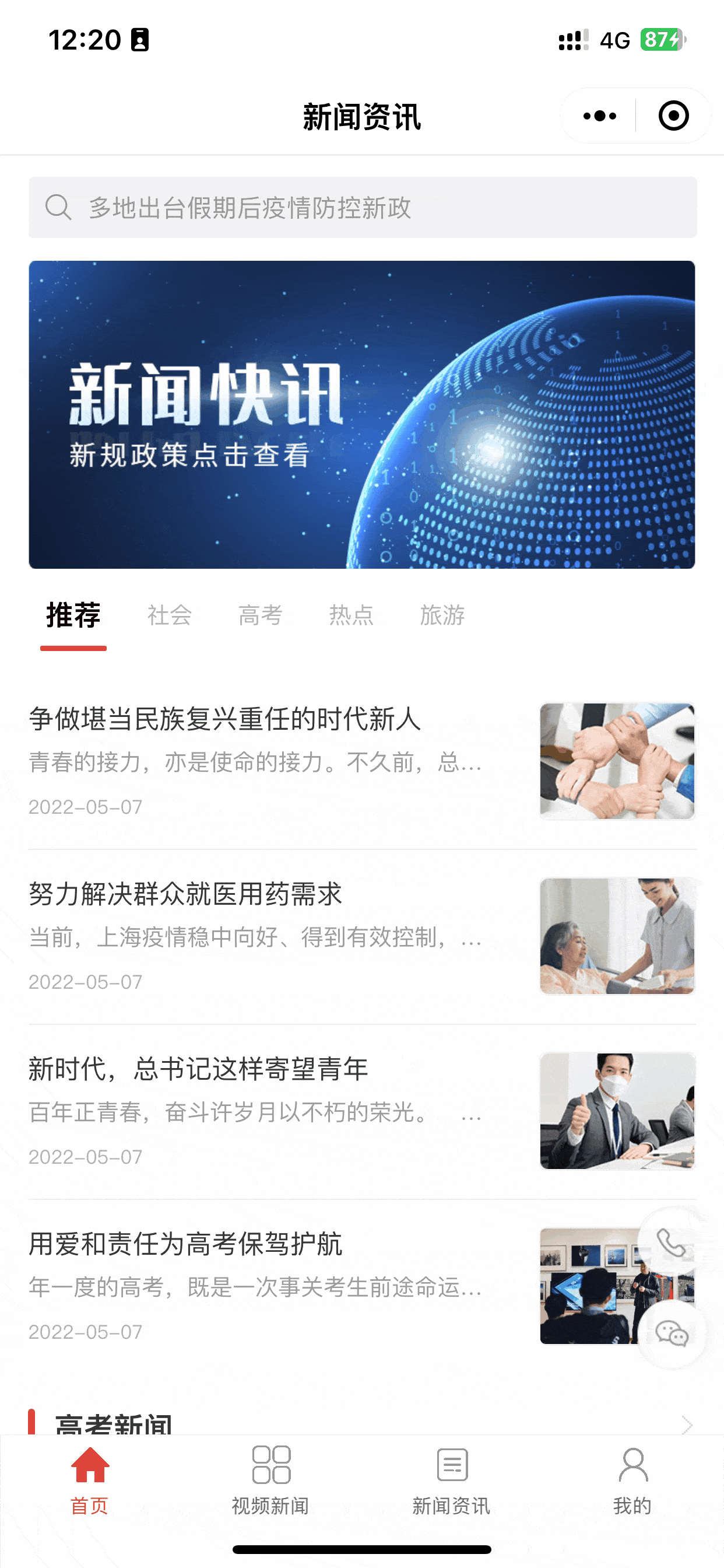This screenshot has height=1568, width=724.
Task: Tap the search box about 疫情防控新政
Action: click(x=362, y=208)
